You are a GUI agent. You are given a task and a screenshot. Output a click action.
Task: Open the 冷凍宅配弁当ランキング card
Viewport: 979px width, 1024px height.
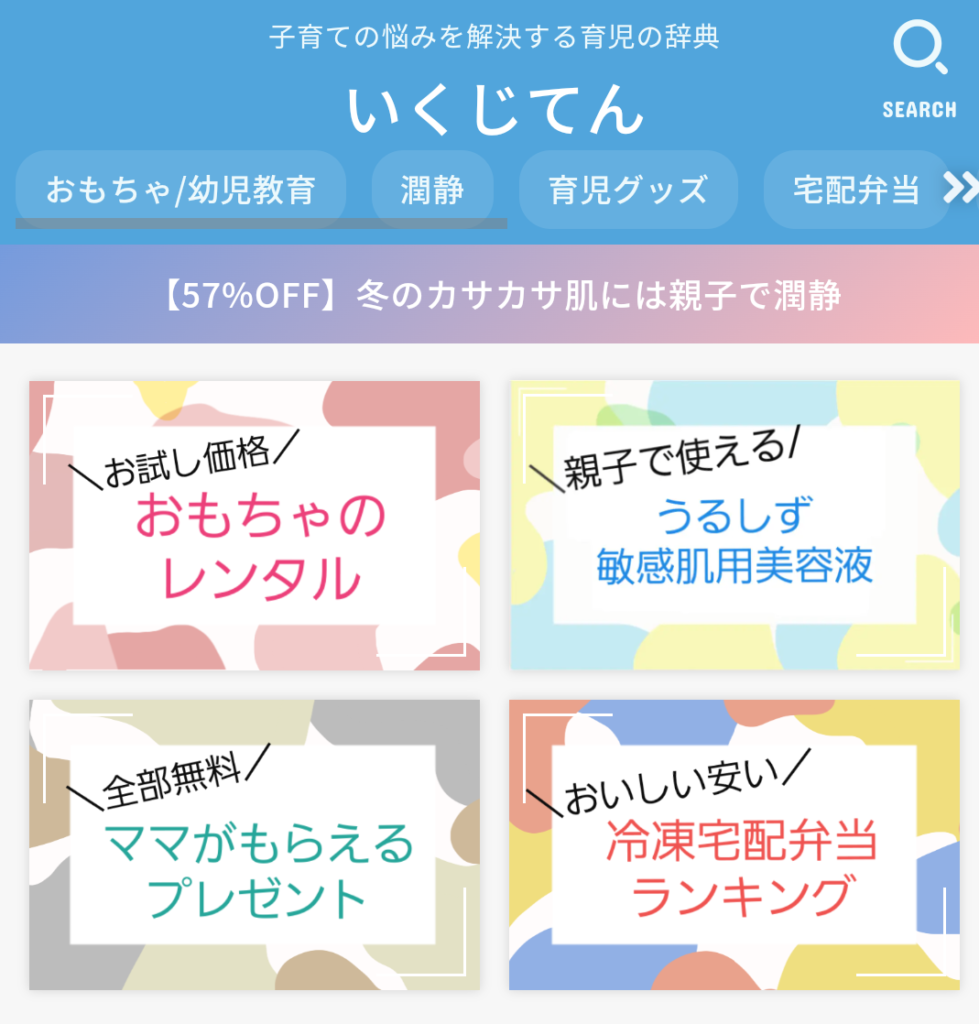(x=734, y=845)
